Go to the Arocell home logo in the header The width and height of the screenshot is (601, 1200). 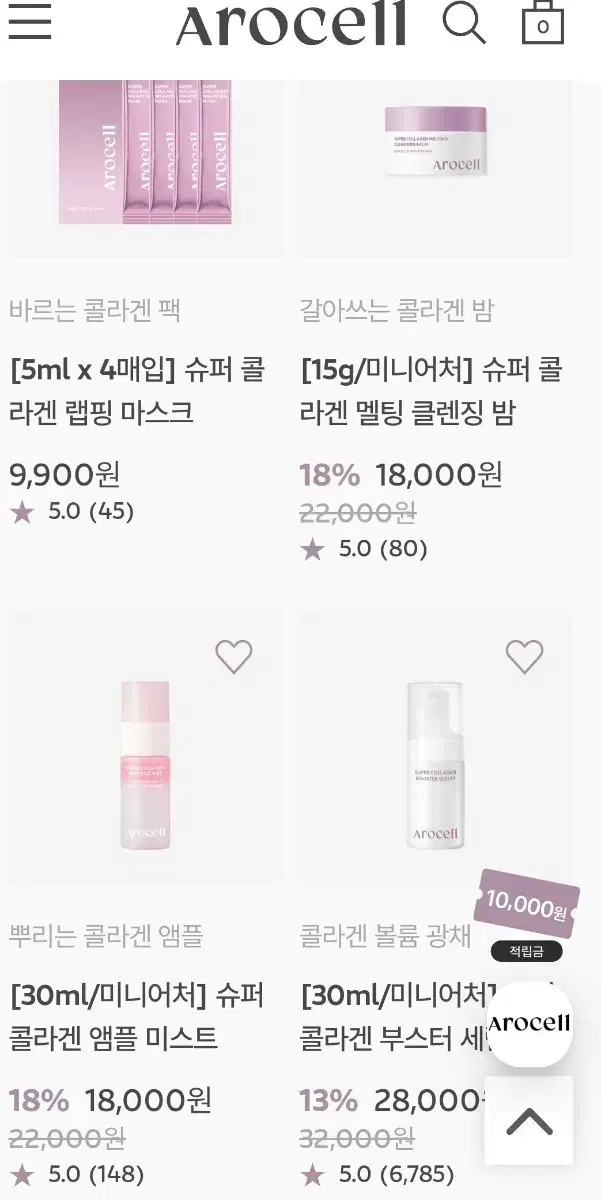pyautogui.click(x=291, y=24)
